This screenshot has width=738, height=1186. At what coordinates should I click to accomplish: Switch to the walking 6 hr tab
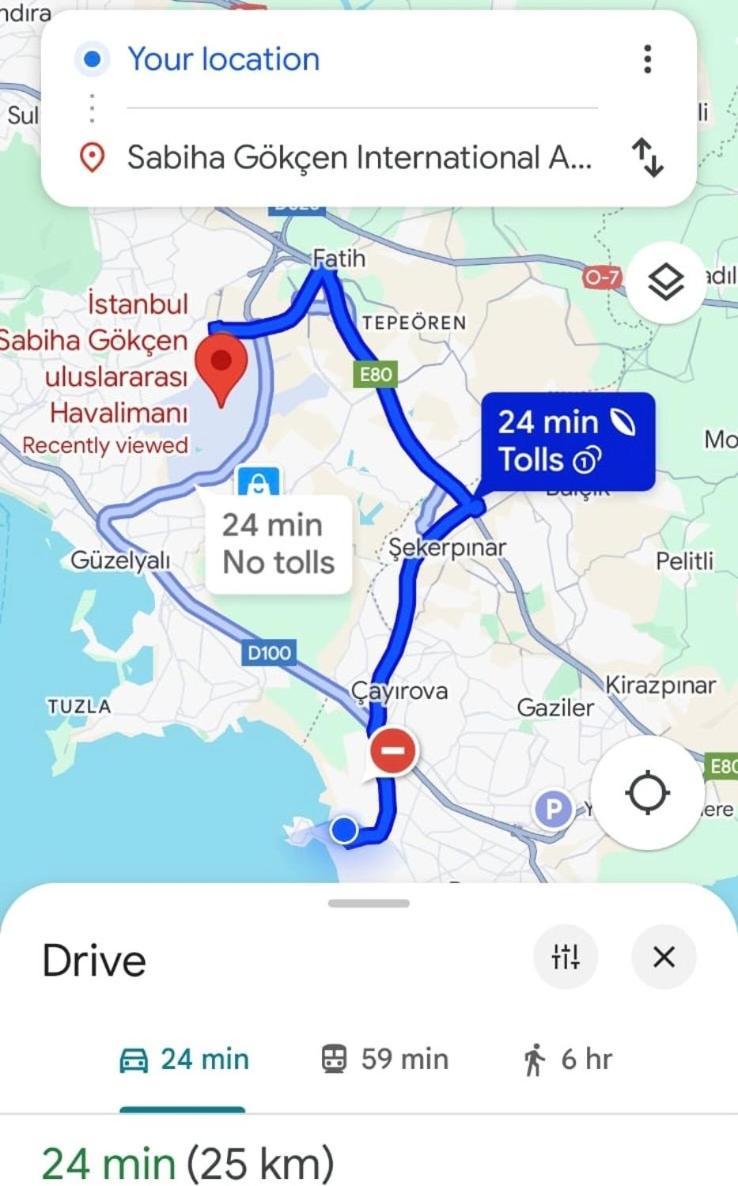[567, 1059]
